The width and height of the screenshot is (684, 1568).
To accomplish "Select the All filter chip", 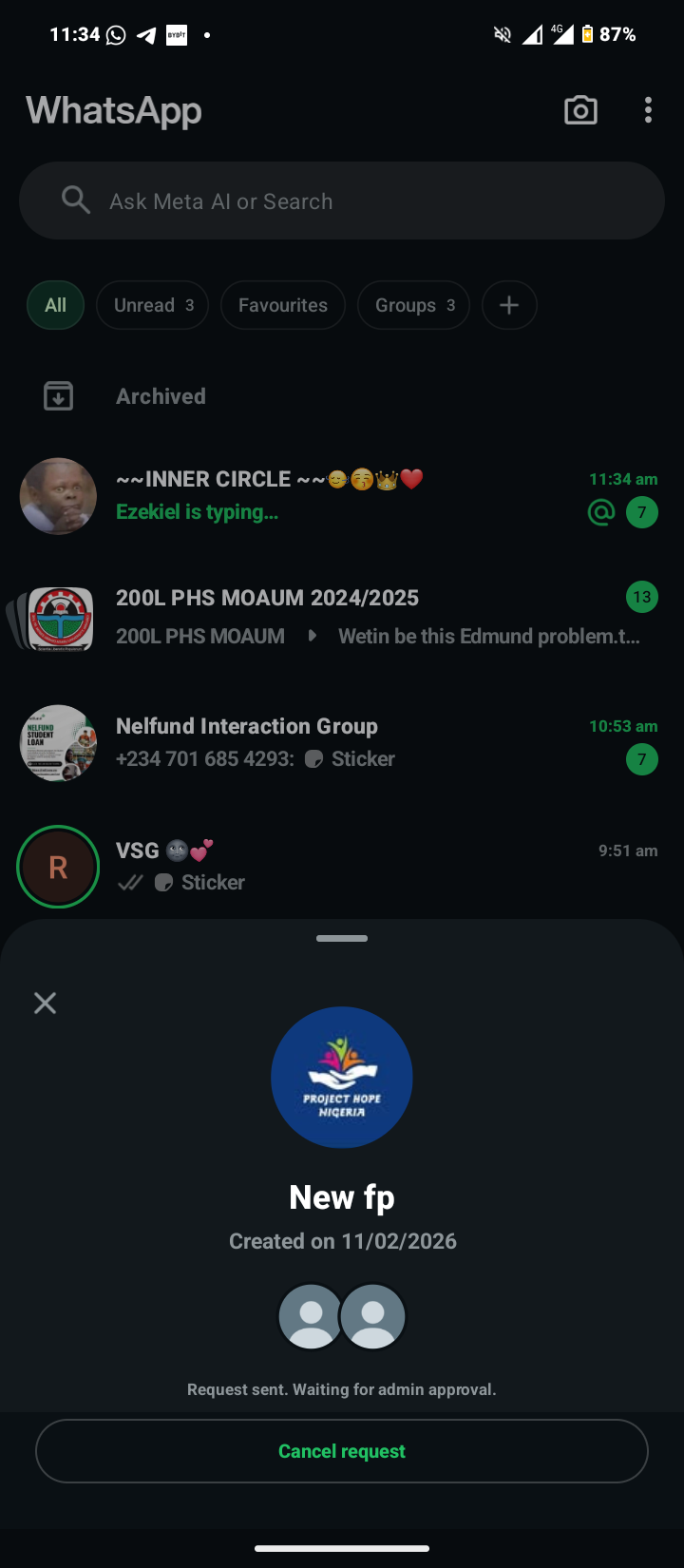I will click(55, 305).
